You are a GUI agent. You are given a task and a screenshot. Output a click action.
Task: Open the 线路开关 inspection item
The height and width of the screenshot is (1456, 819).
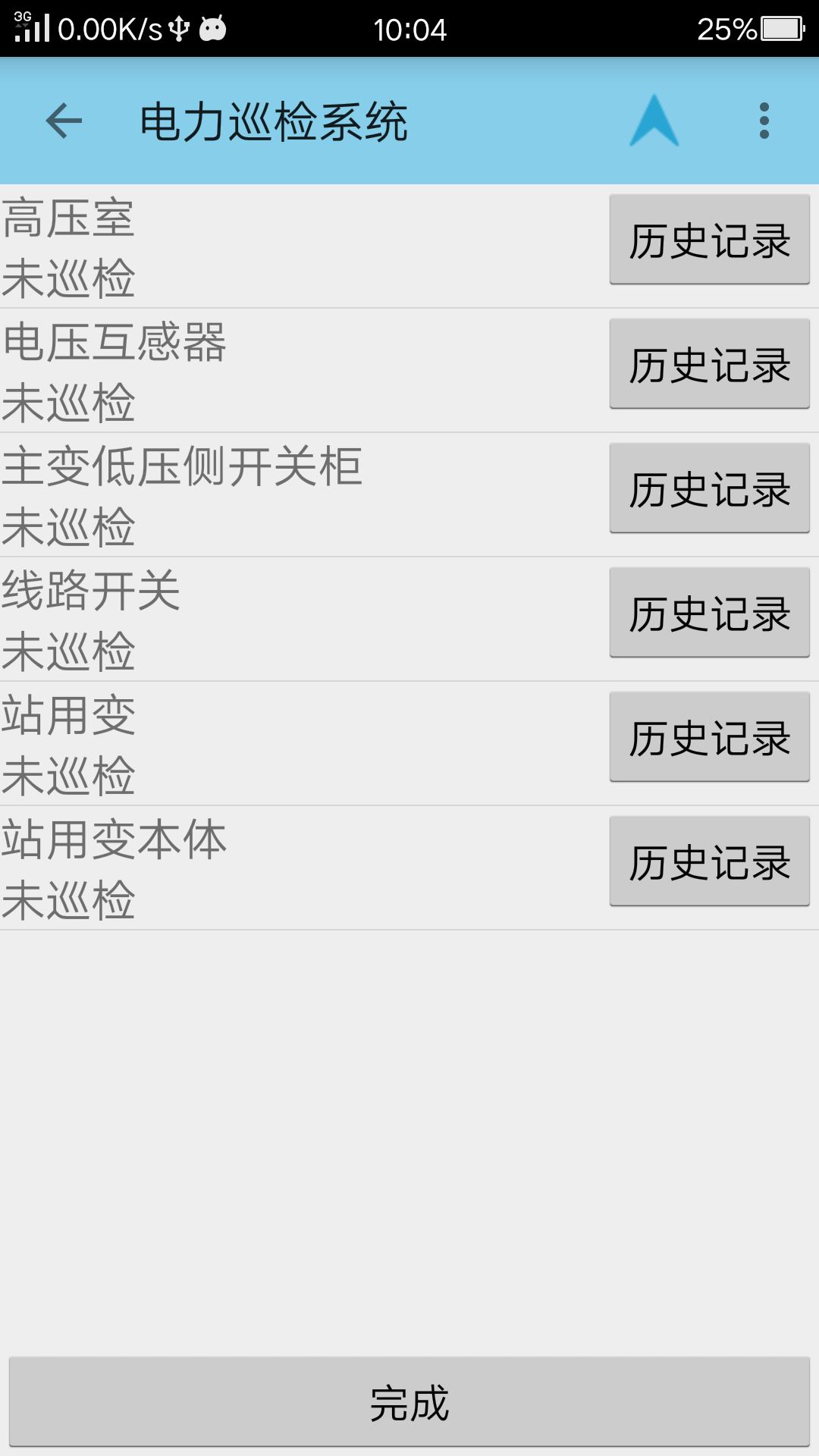[x=227, y=620]
